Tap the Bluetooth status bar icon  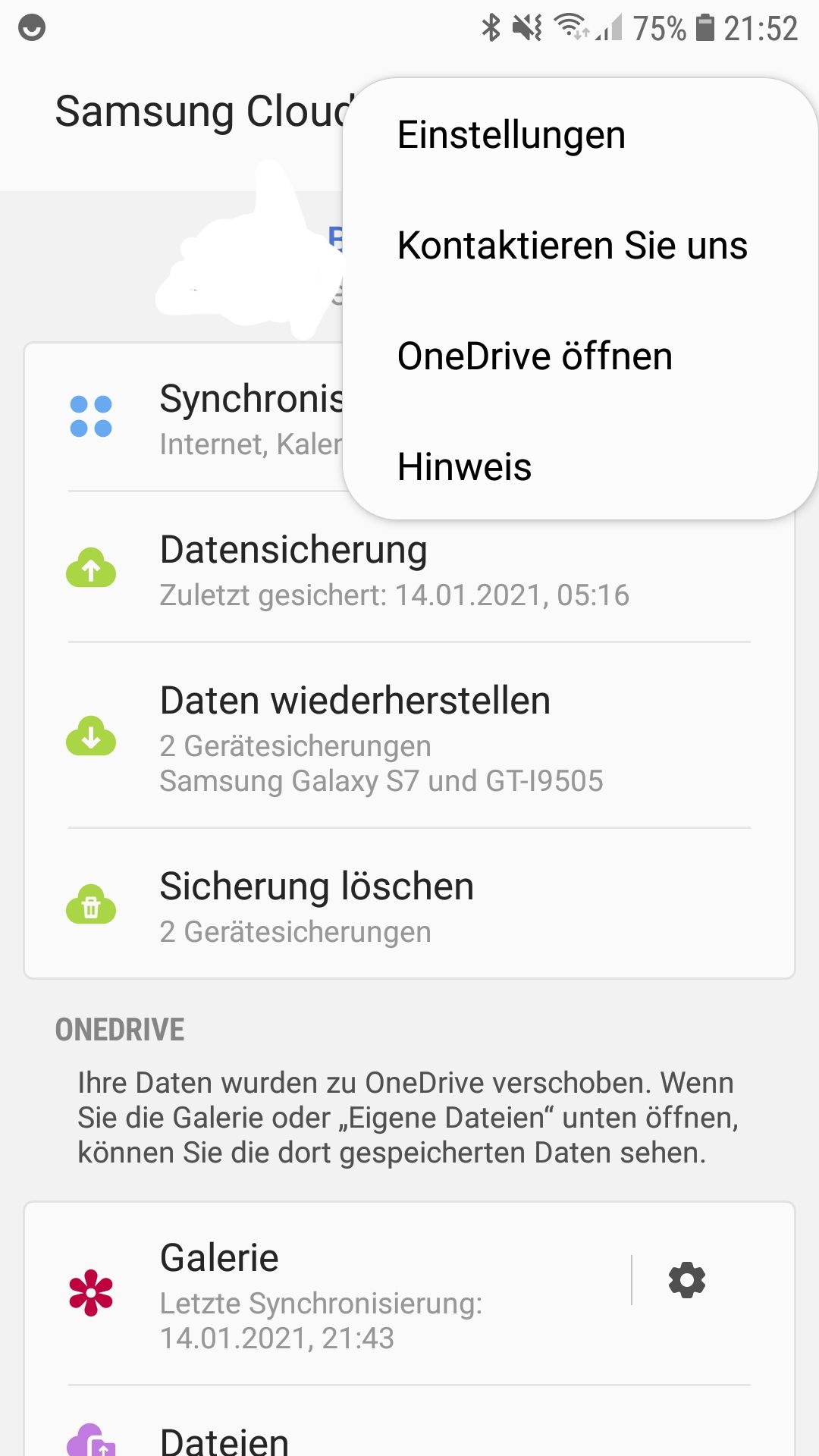coord(490,28)
